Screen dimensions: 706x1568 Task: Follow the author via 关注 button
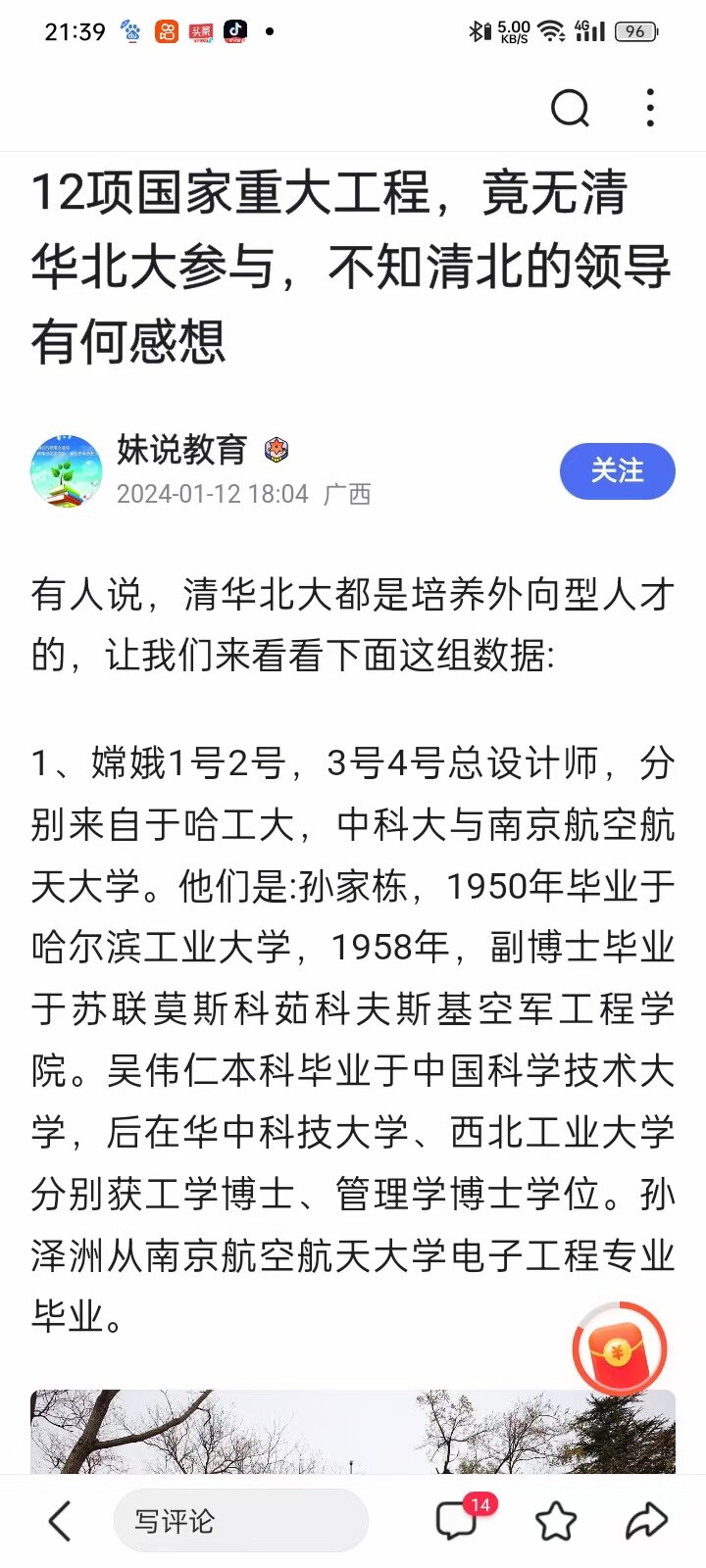coord(617,471)
